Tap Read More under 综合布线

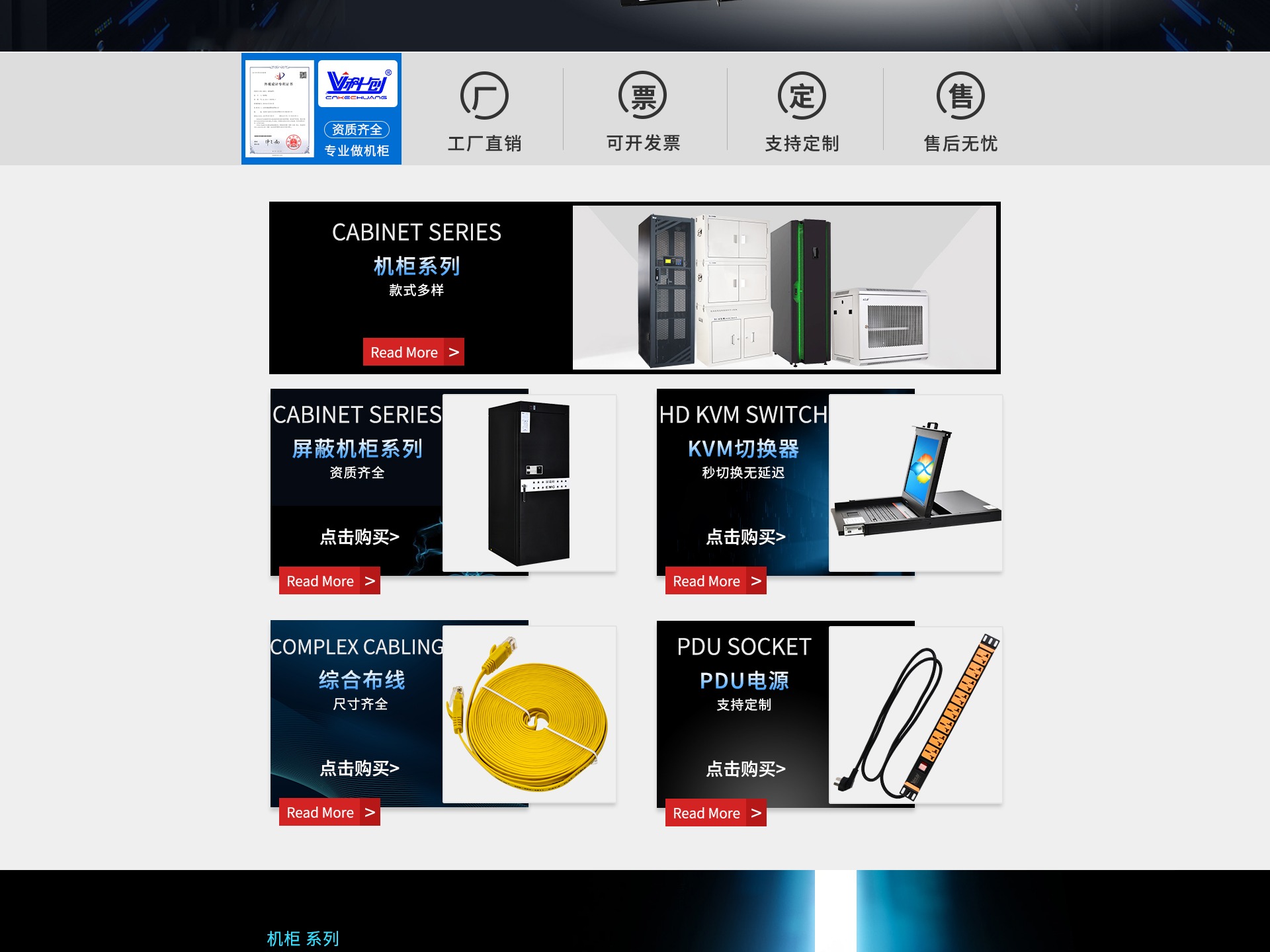[329, 813]
